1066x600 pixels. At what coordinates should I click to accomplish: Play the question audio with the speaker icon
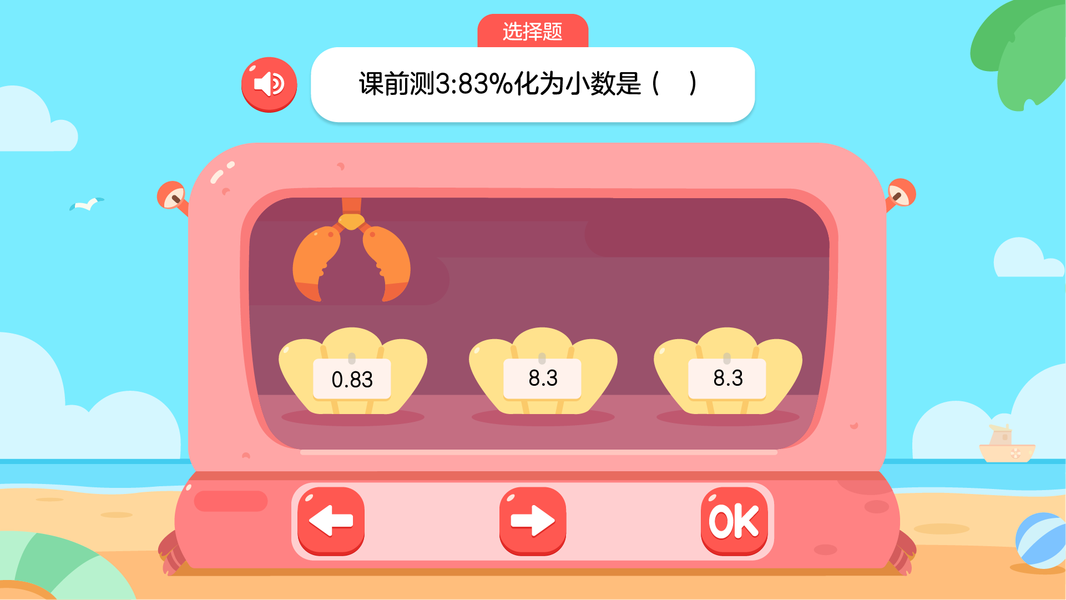click(269, 84)
